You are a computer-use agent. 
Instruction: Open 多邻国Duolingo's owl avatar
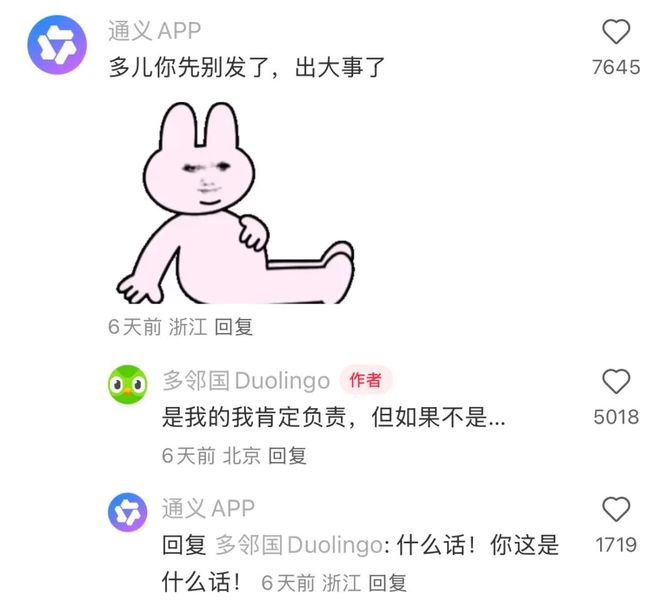pyautogui.click(x=128, y=384)
